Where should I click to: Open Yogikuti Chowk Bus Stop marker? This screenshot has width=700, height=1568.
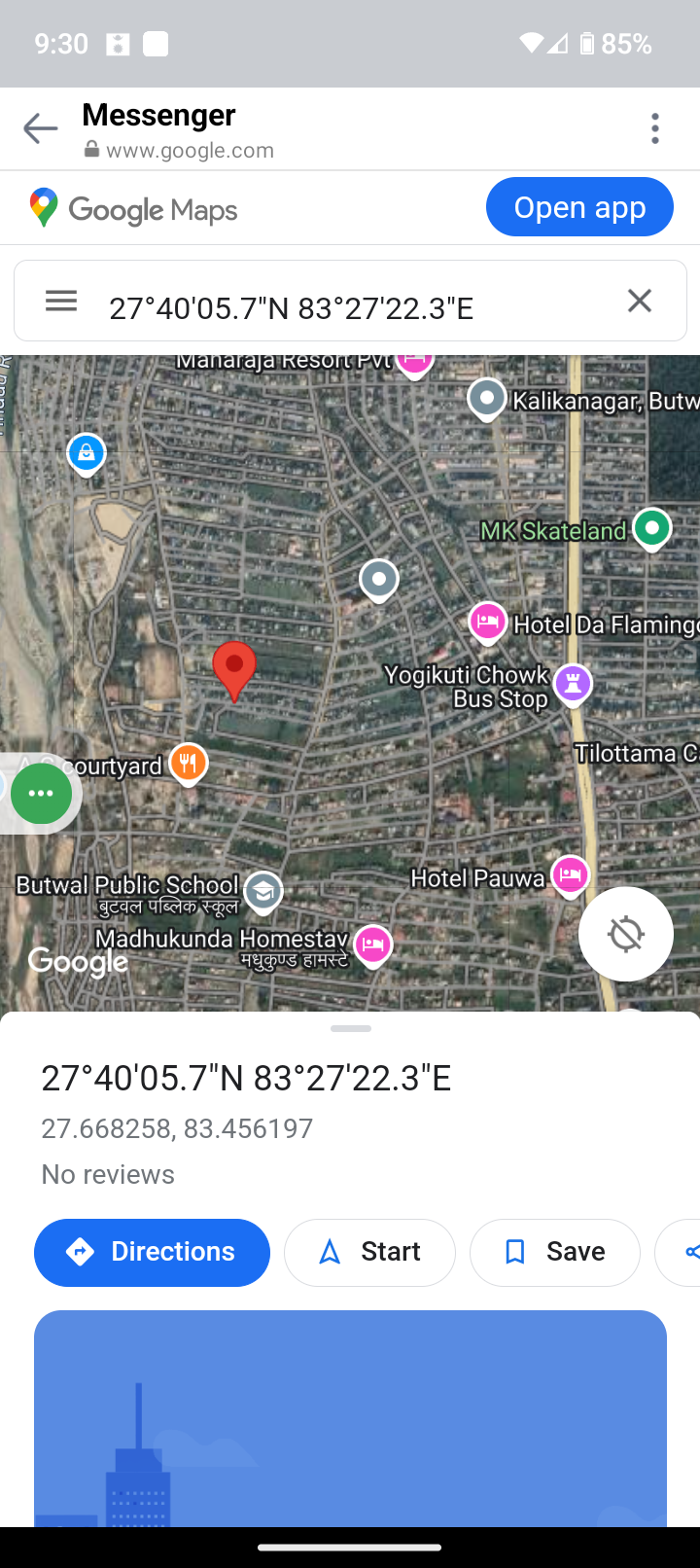[x=573, y=683]
